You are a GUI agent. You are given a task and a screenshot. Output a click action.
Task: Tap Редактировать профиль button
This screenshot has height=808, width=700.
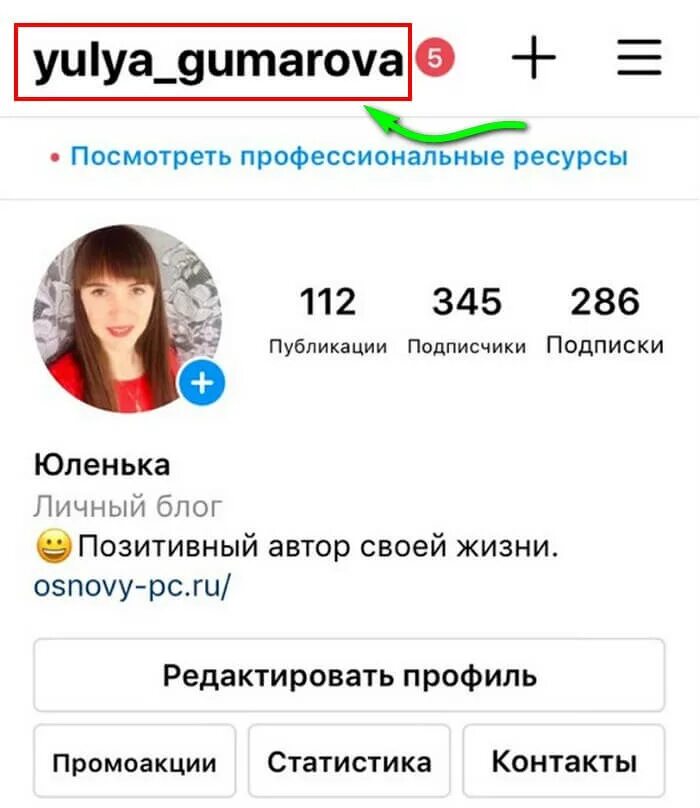point(349,675)
